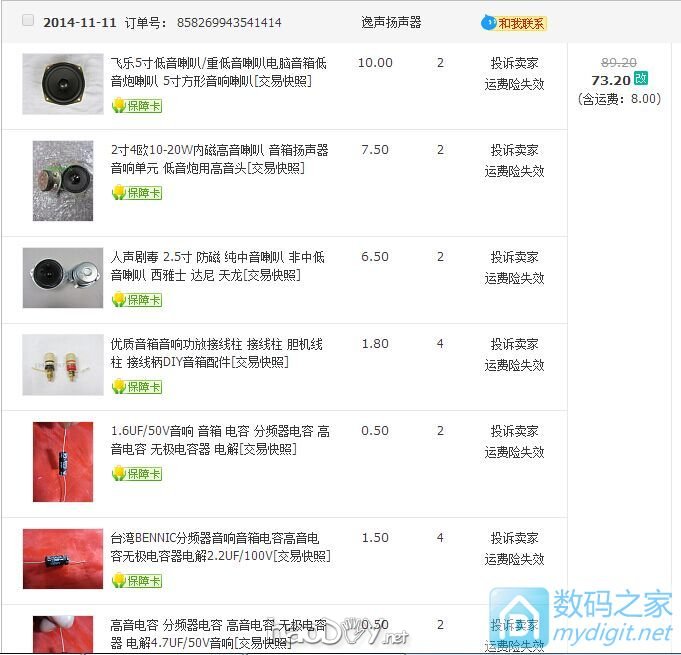Tap 投诉卖家 for the 台湾BENNIC capacitor
This screenshot has height=655, width=681.
[514, 538]
